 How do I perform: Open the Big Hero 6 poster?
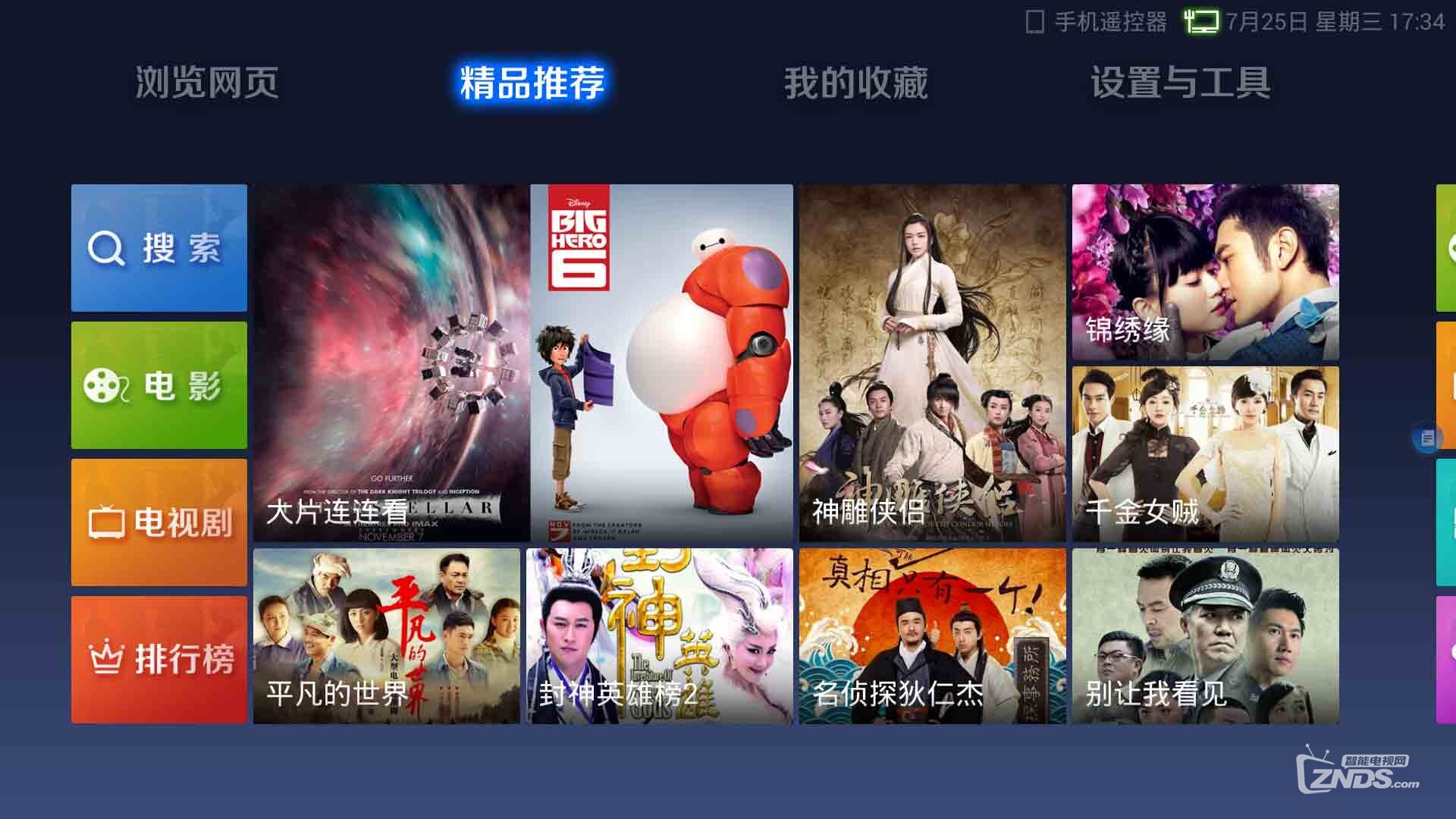coord(661,362)
